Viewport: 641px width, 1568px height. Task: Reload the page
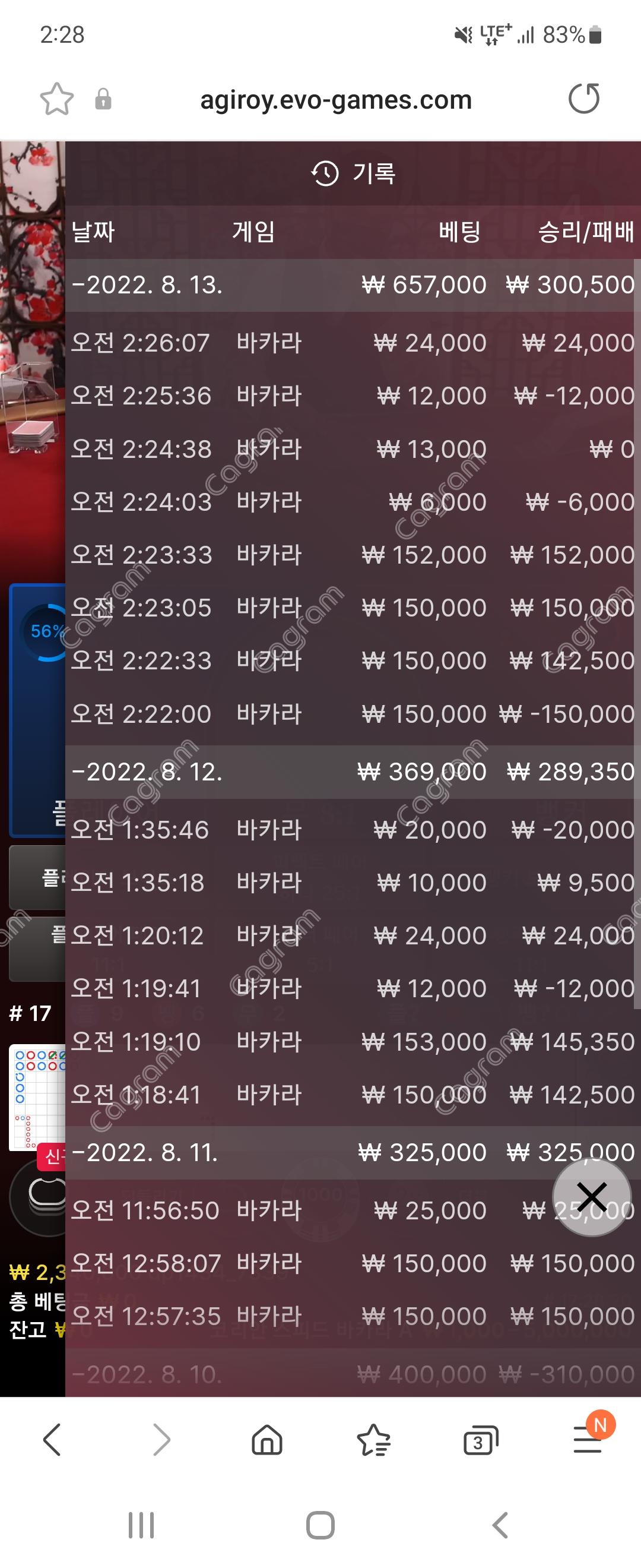pyautogui.click(x=584, y=99)
